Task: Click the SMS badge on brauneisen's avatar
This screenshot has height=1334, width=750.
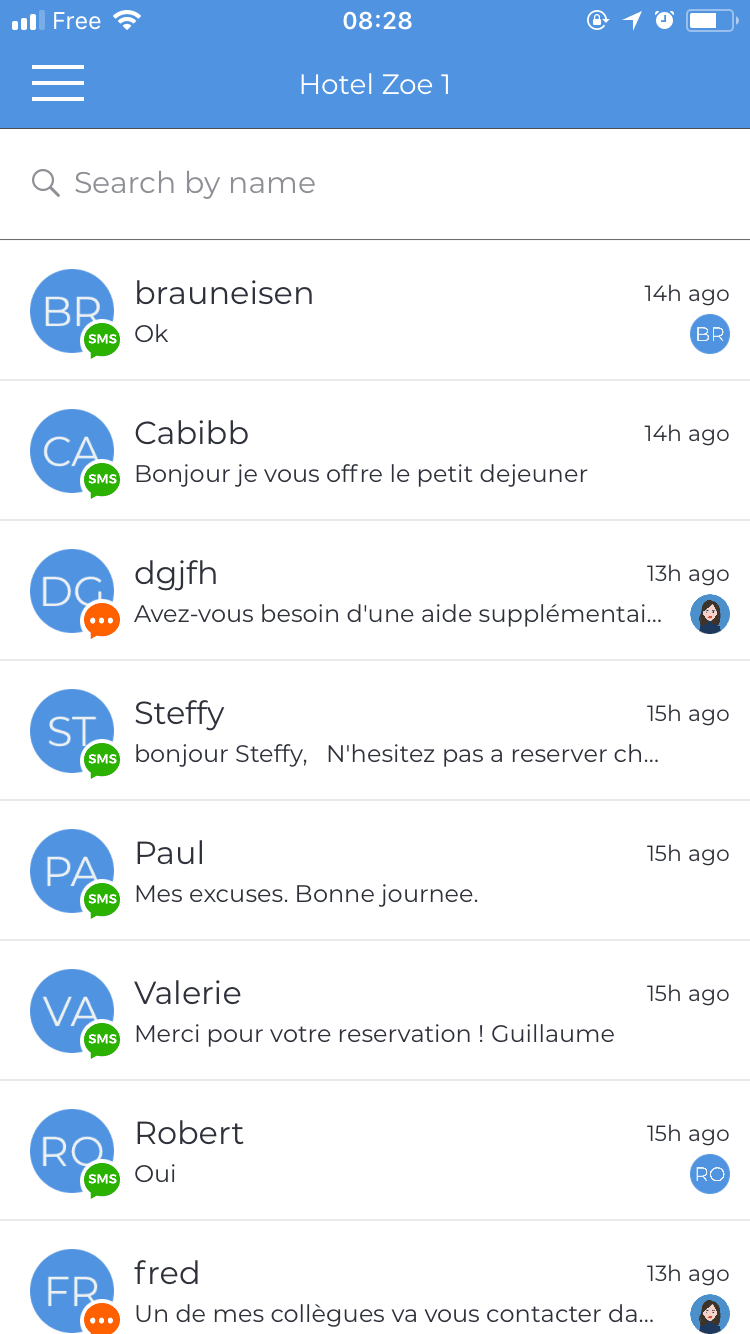Action: coord(101,340)
